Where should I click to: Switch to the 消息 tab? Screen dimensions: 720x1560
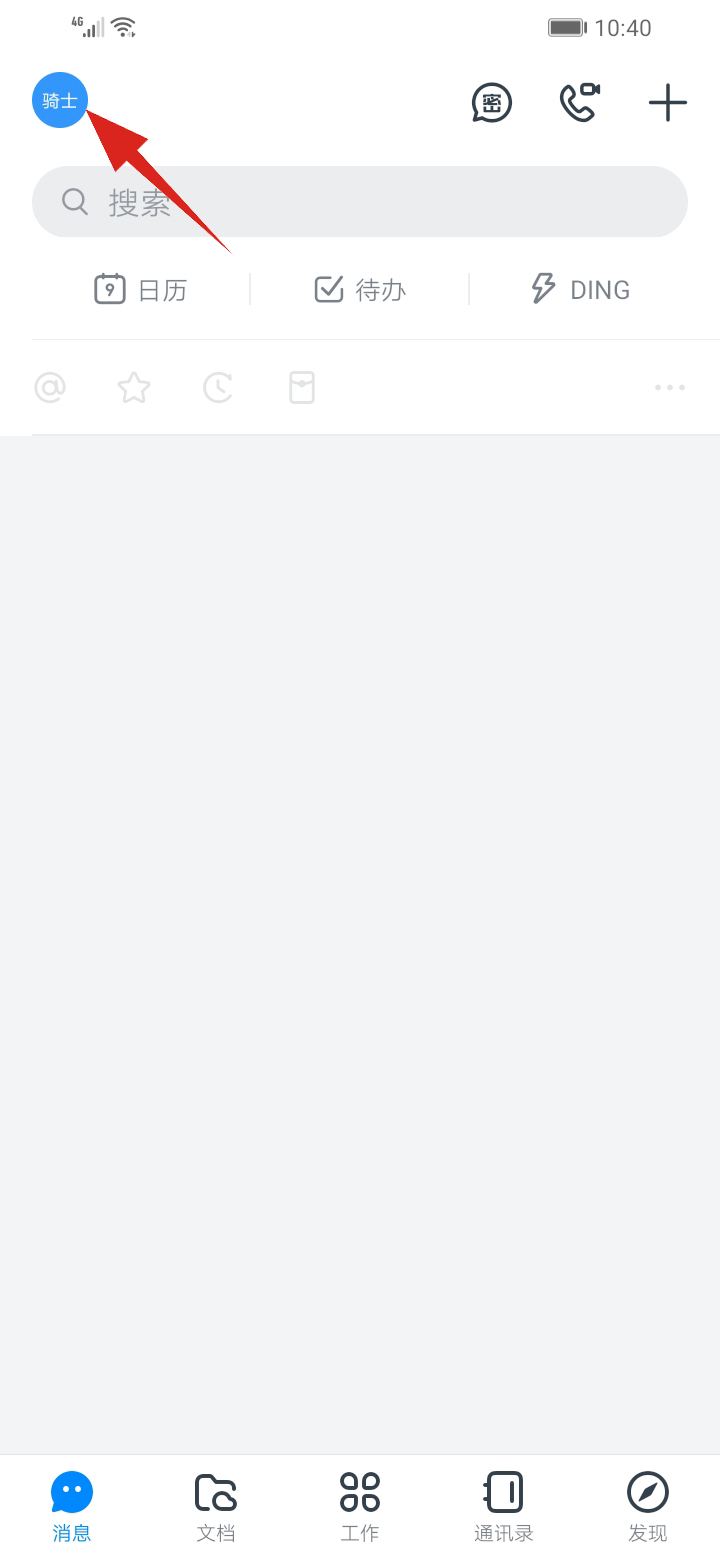(x=72, y=1506)
